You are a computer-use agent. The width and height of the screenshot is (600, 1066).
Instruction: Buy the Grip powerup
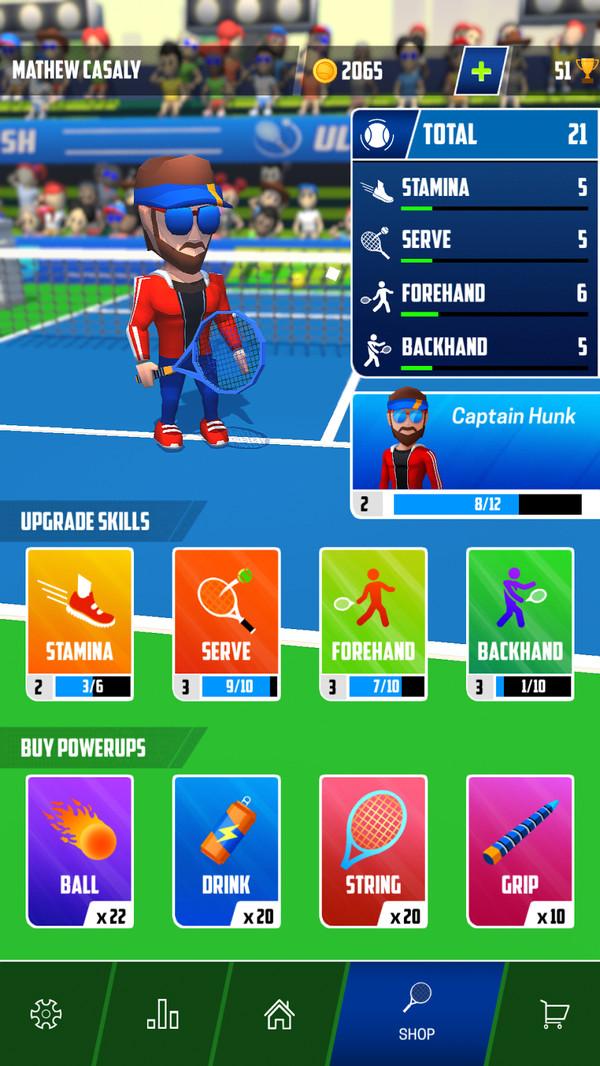coord(520,850)
